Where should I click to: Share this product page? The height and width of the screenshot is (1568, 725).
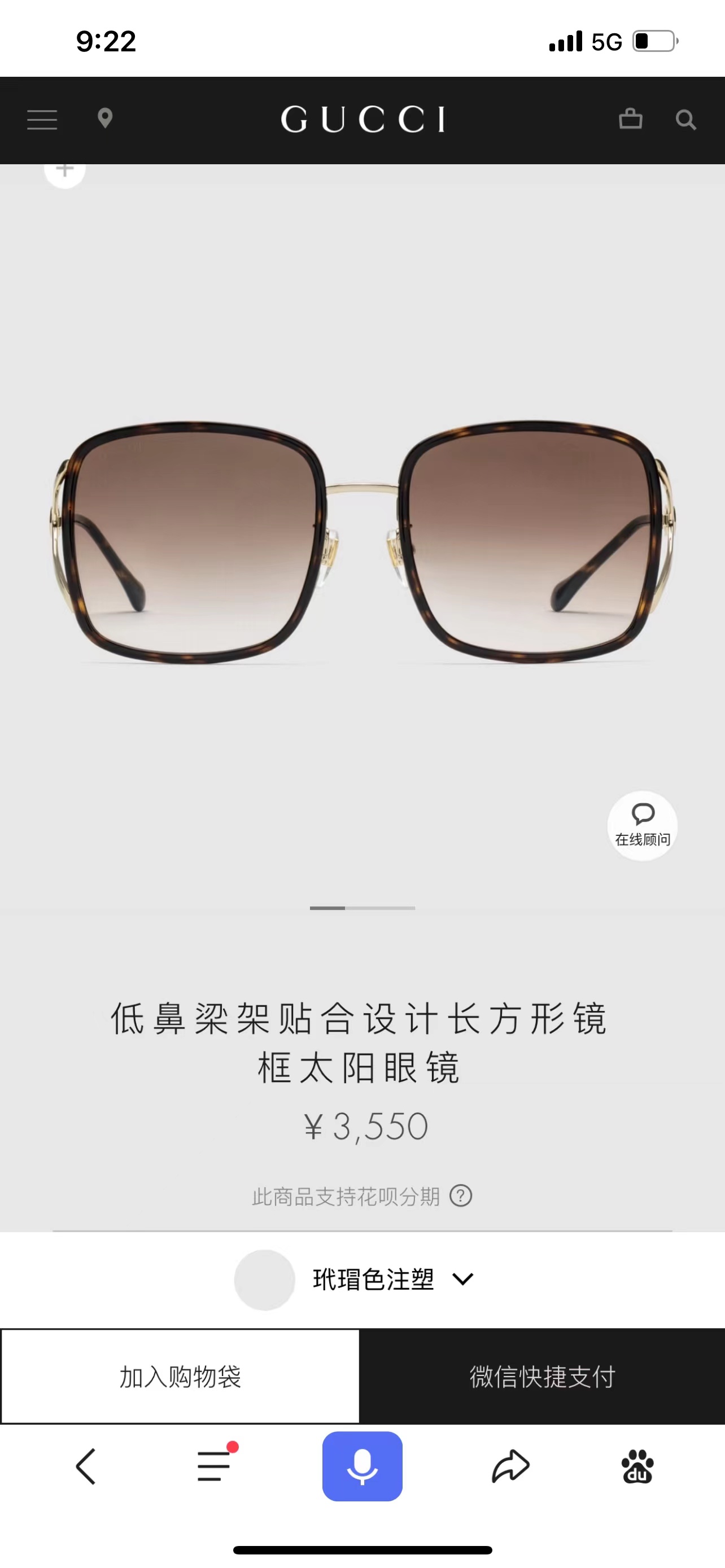510,1466
